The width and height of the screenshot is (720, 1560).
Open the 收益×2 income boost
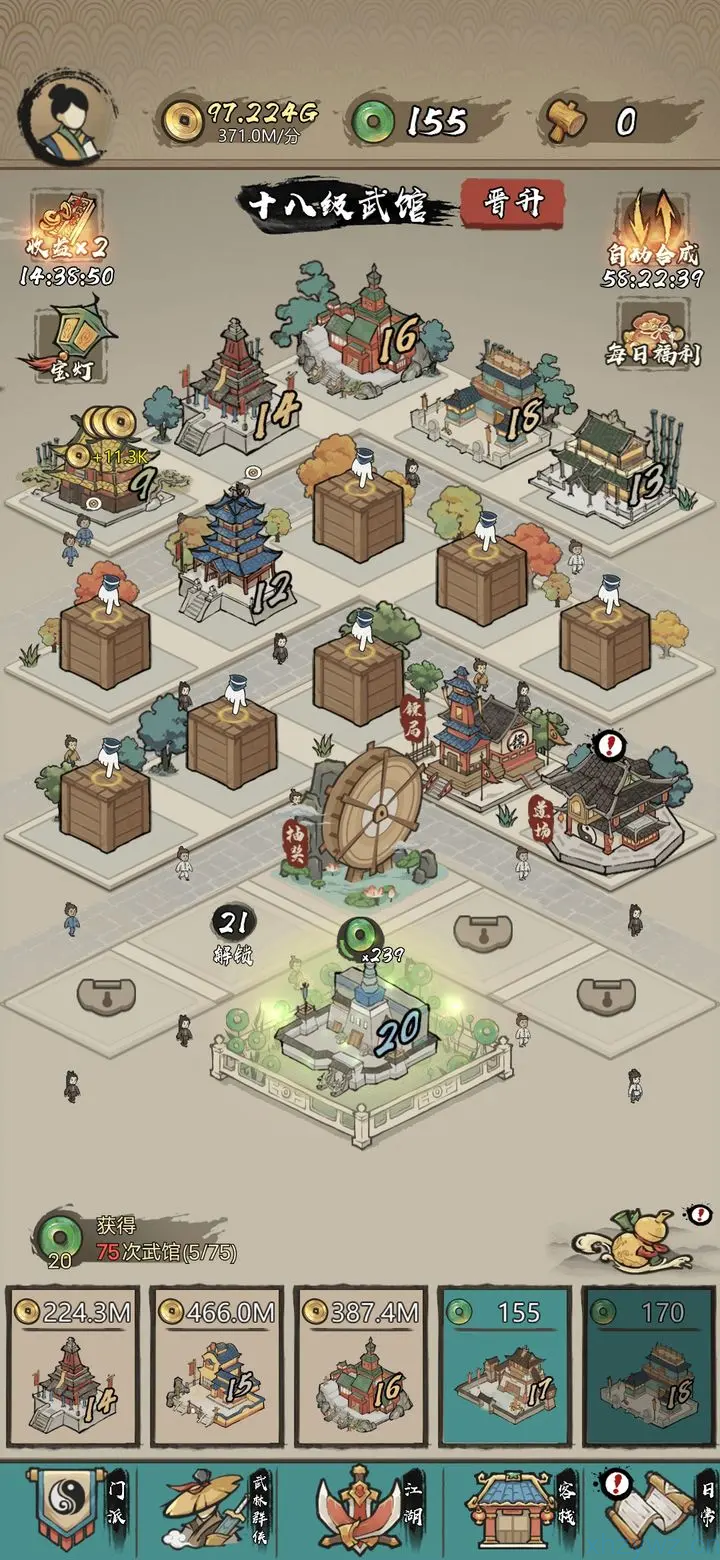(66, 237)
